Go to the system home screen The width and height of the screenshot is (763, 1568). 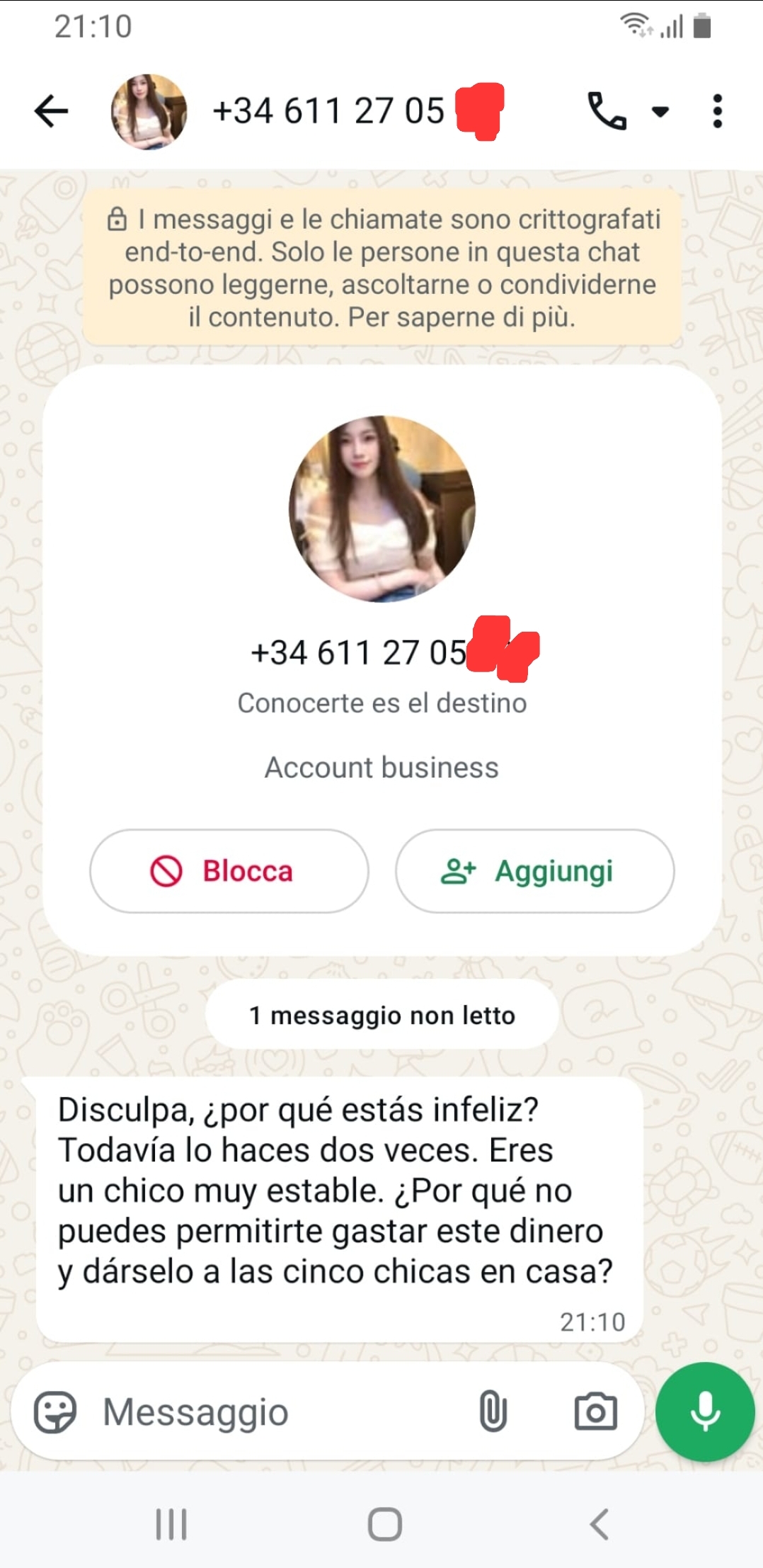point(384,1523)
